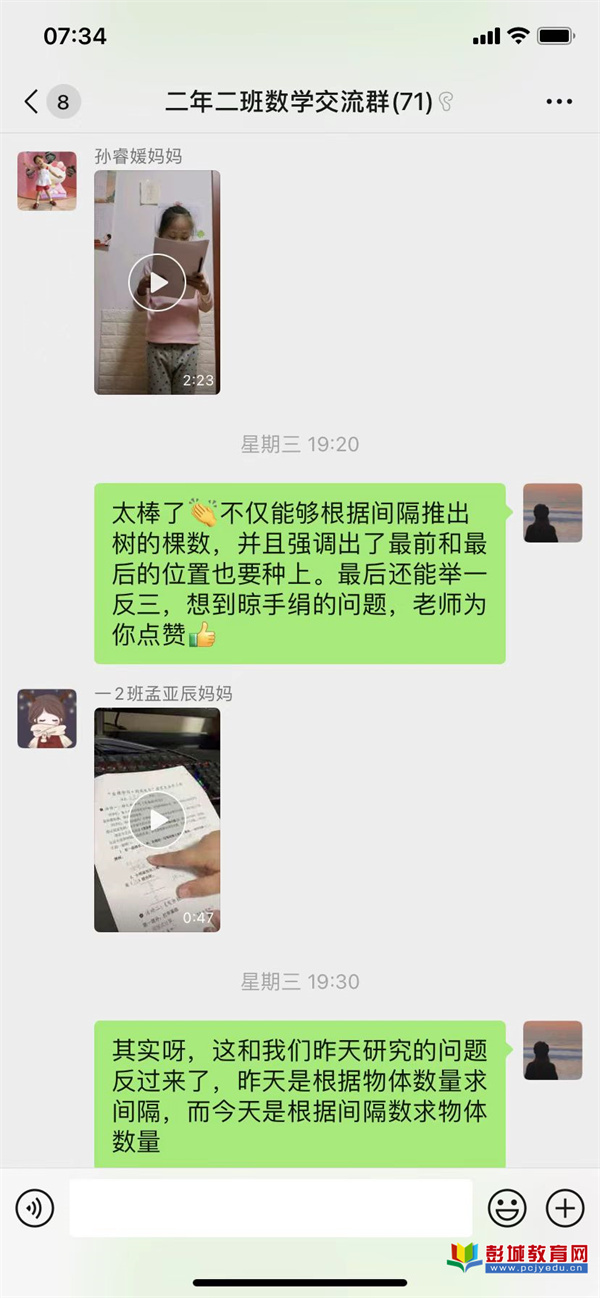Open 一2班孟亚辰妈妈's profile avatar
The image size is (600, 1298).
pyautogui.click(x=47, y=718)
